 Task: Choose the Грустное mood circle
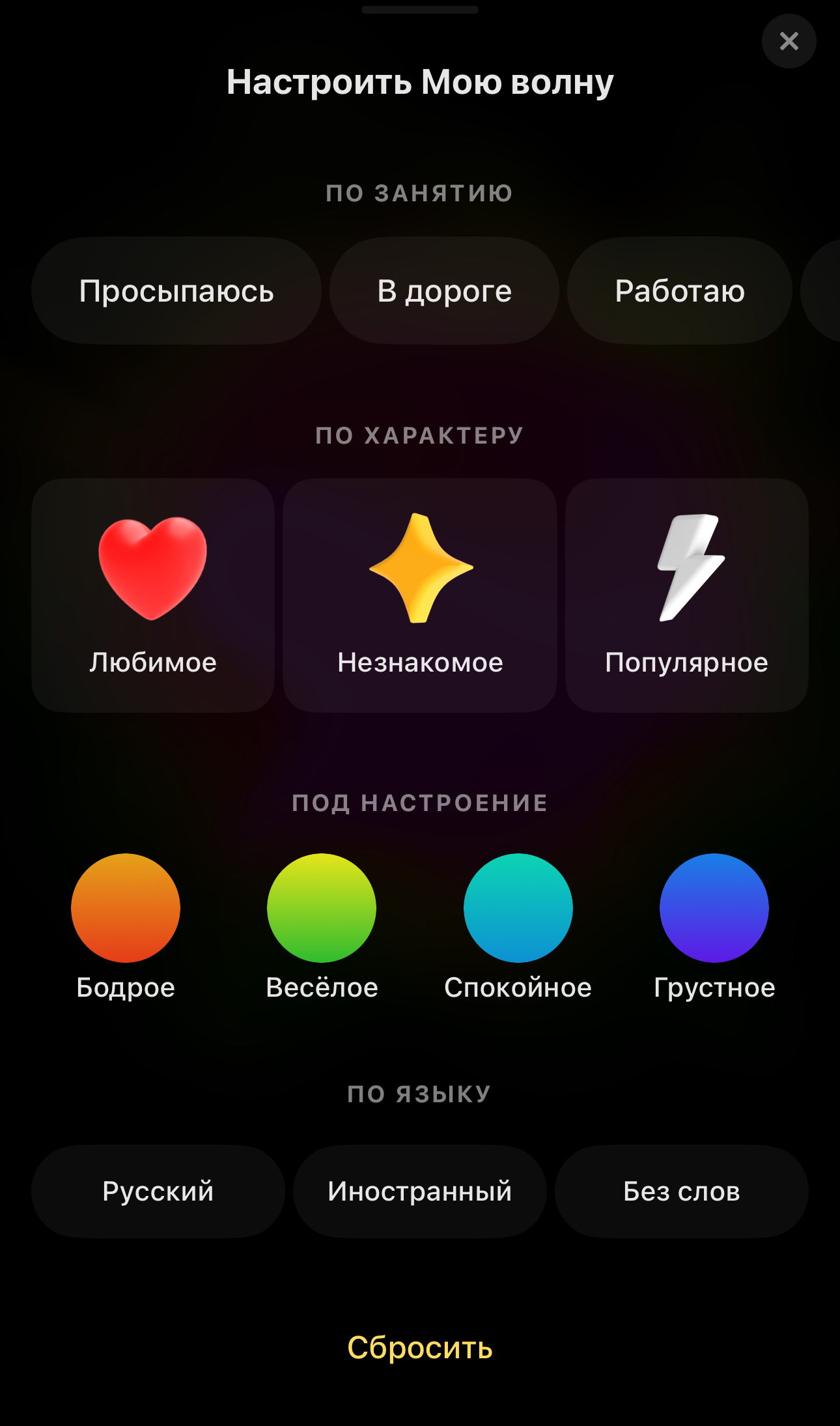click(714, 907)
